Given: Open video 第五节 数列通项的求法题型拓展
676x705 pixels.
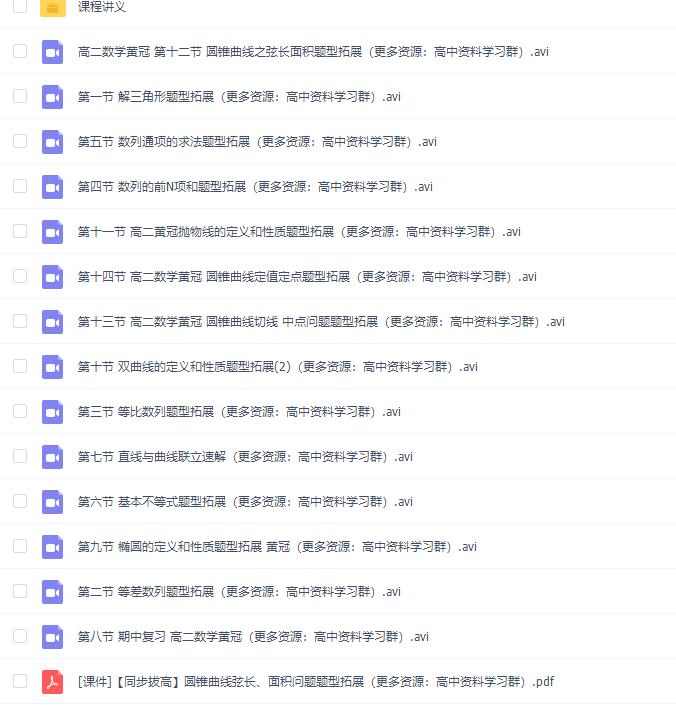Looking at the screenshot, I should tap(257, 142).
